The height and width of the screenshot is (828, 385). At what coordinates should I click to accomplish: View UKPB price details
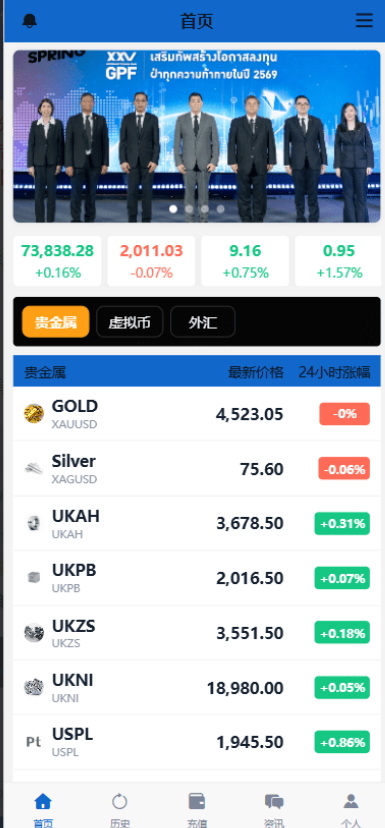[x=196, y=578]
